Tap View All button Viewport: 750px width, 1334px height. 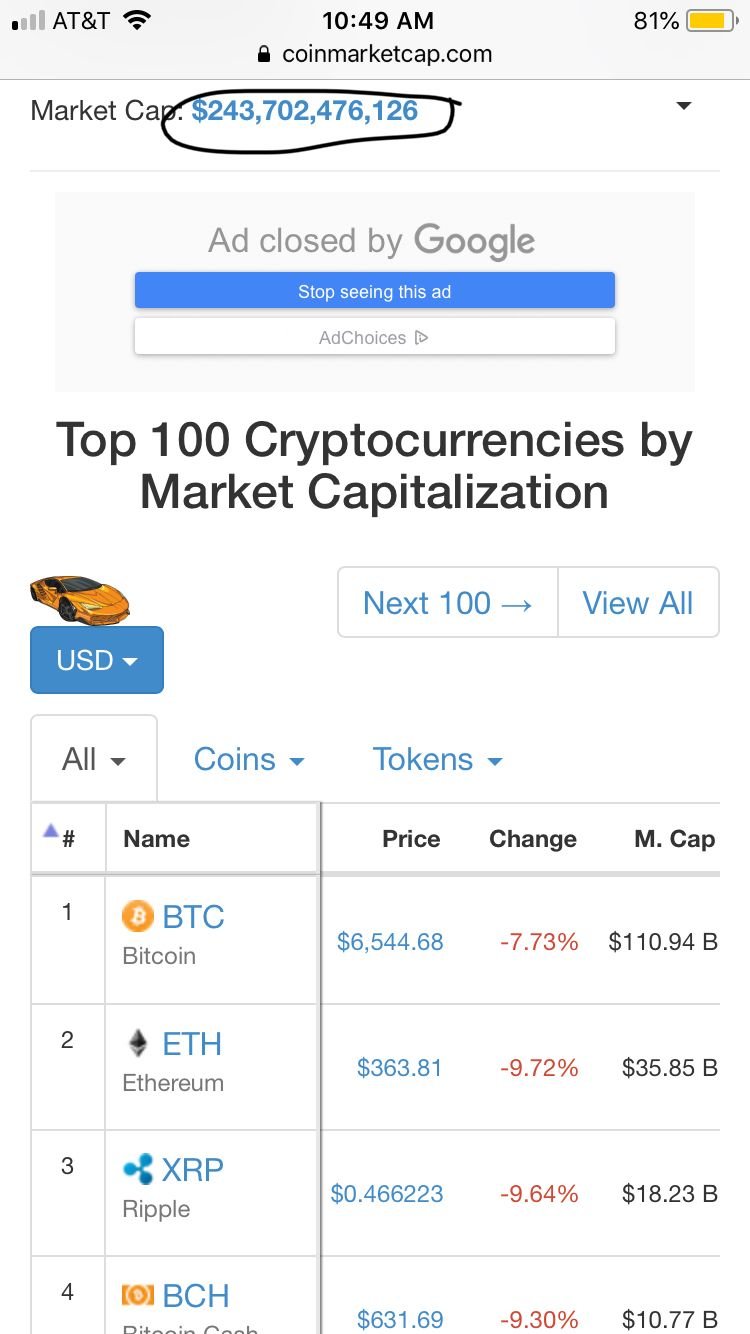point(638,603)
